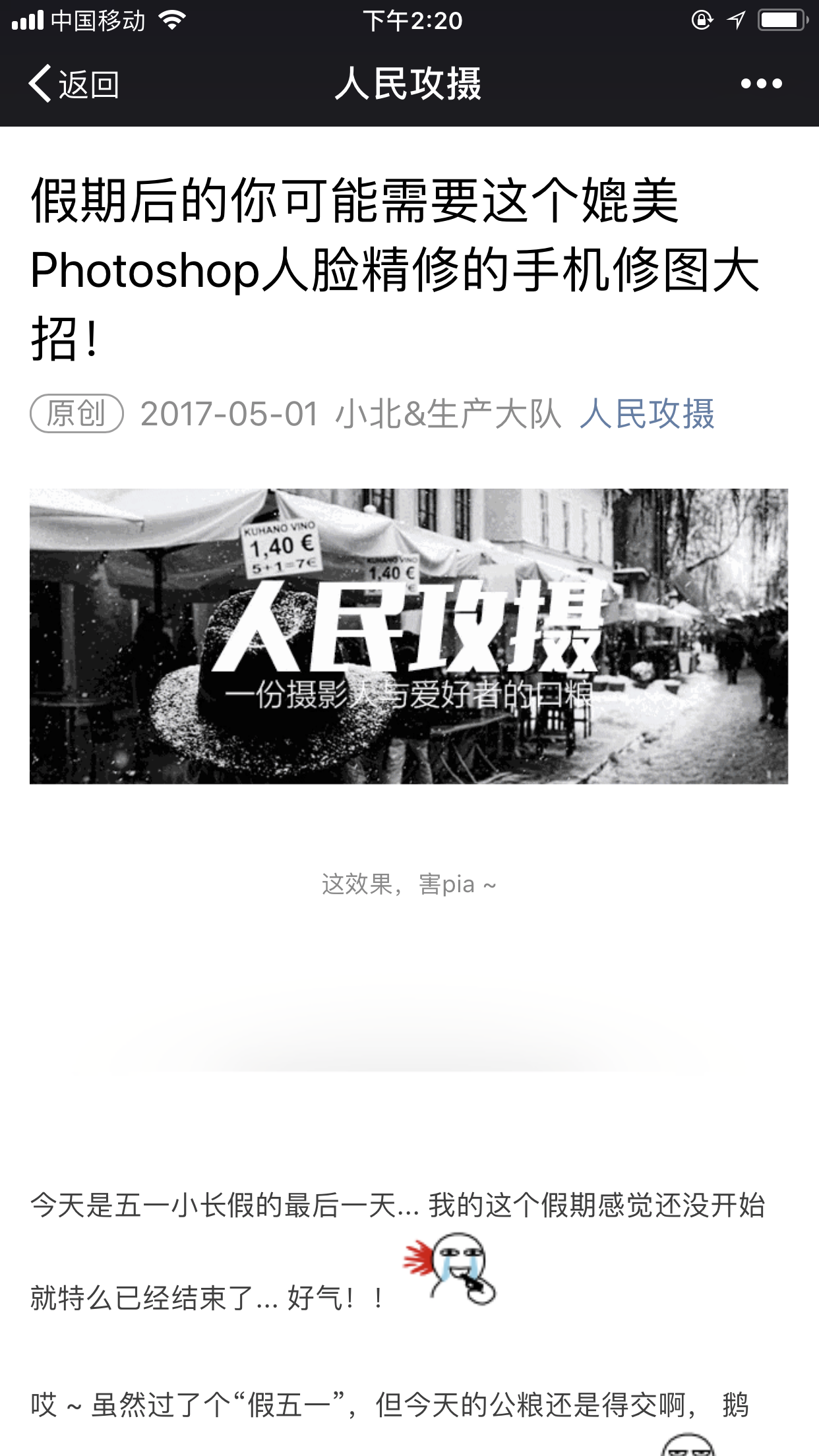The width and height of the screenshot is (819, 1456).
Task: Open the three-dot more options menu
Action: 761,84
